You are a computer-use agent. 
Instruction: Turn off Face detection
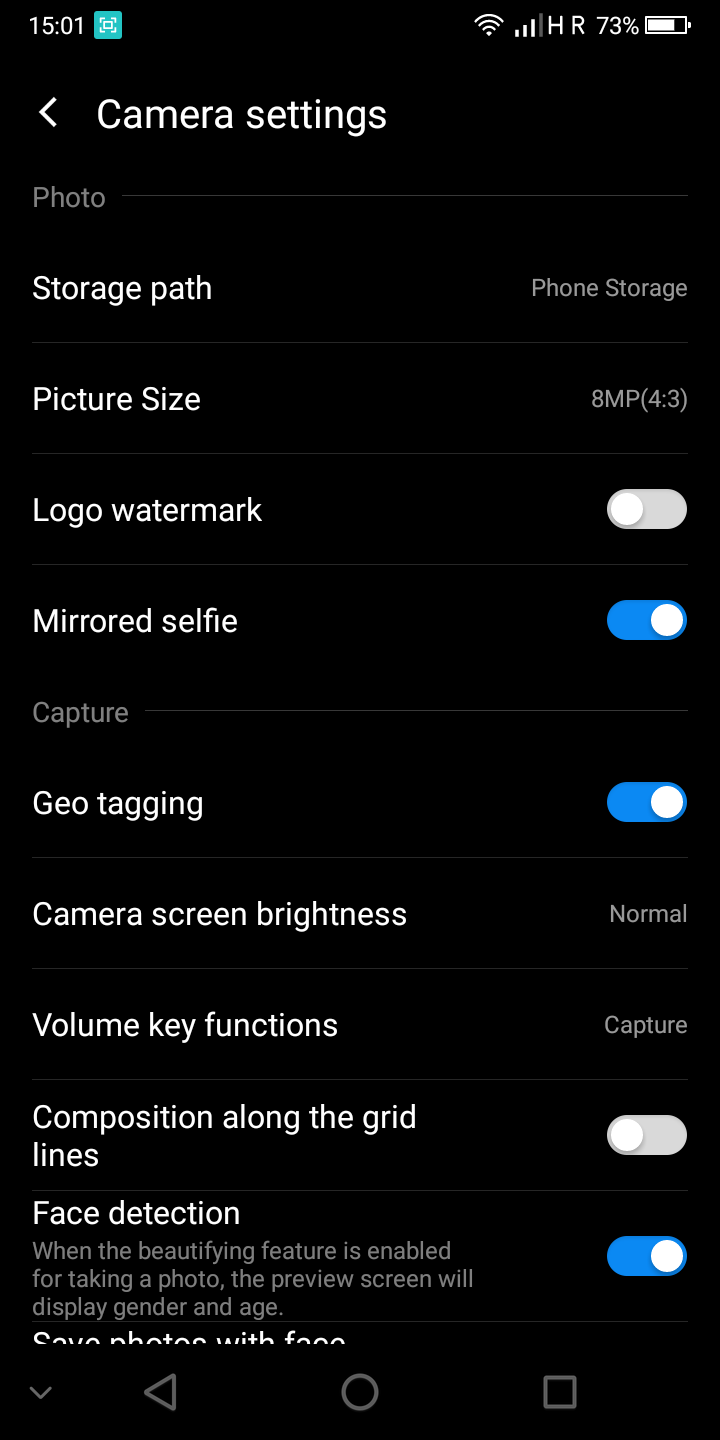pyautogui.click(x=647, y=1256)
